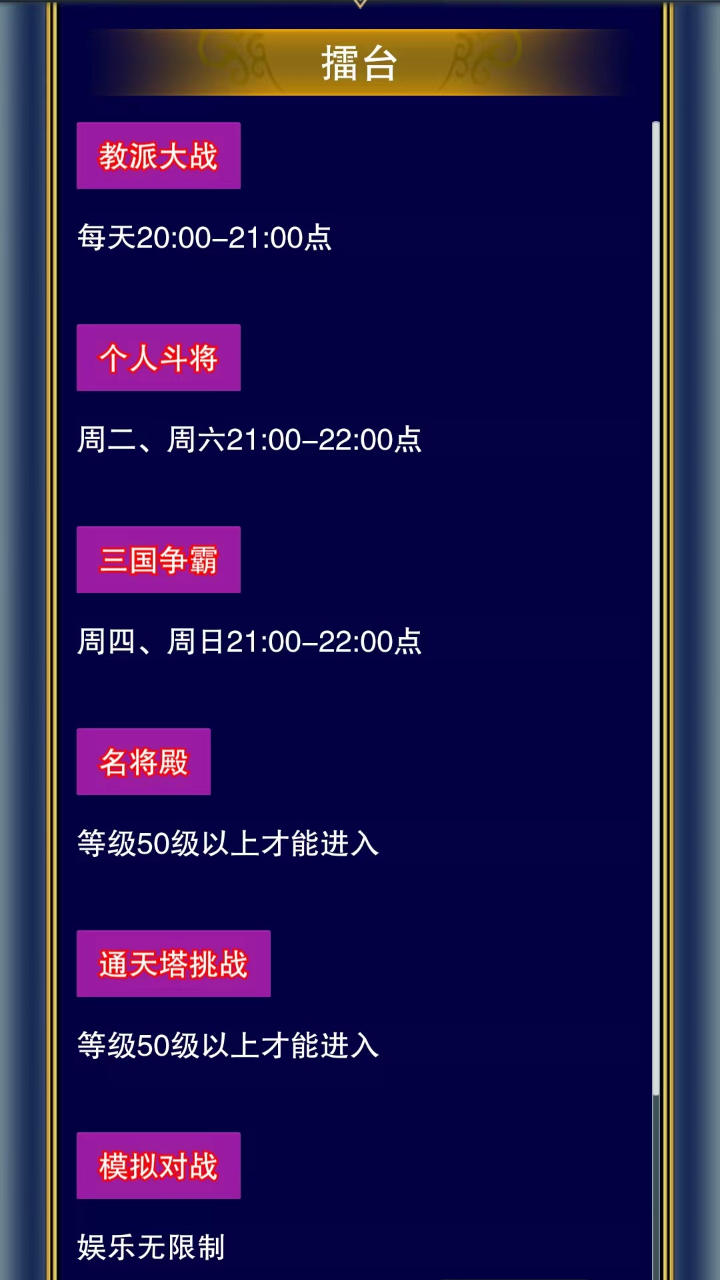Enter the 三国争霸 event
720x1280 pixels.
tap(158, 560)
